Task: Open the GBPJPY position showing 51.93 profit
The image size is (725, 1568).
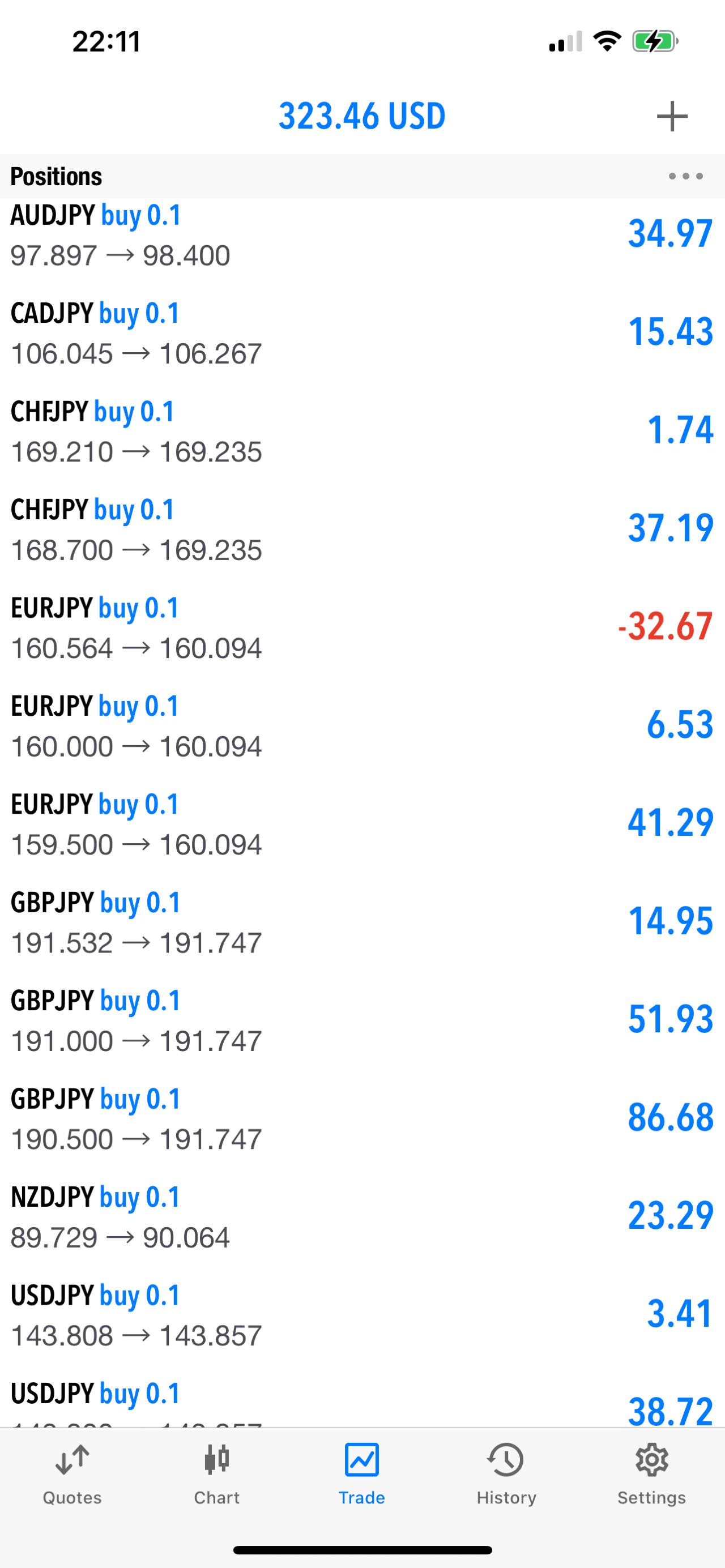Action: pos(362,1020)
